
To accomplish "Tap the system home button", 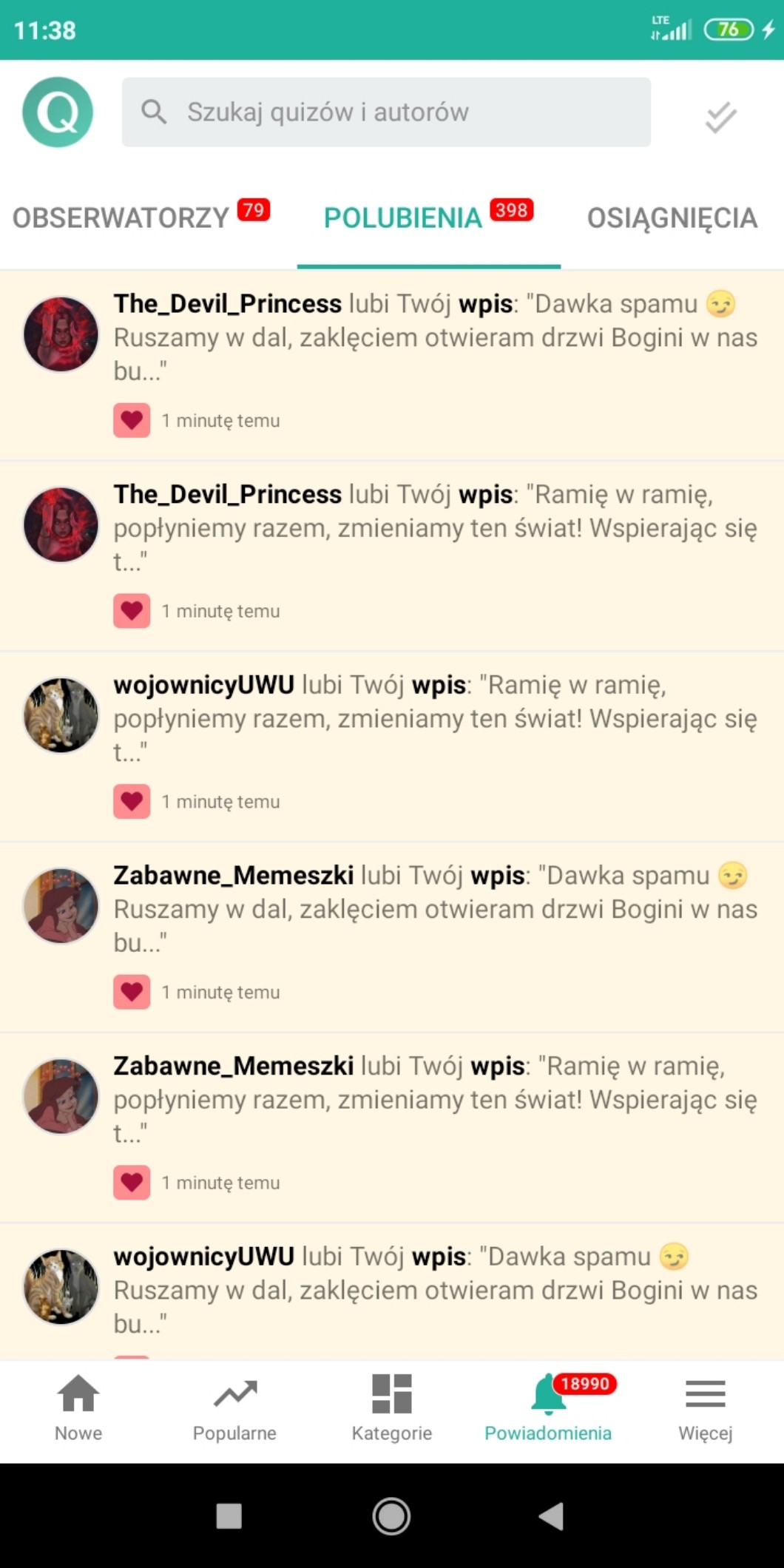I will pyautogui.click(x=391, y=1516).
